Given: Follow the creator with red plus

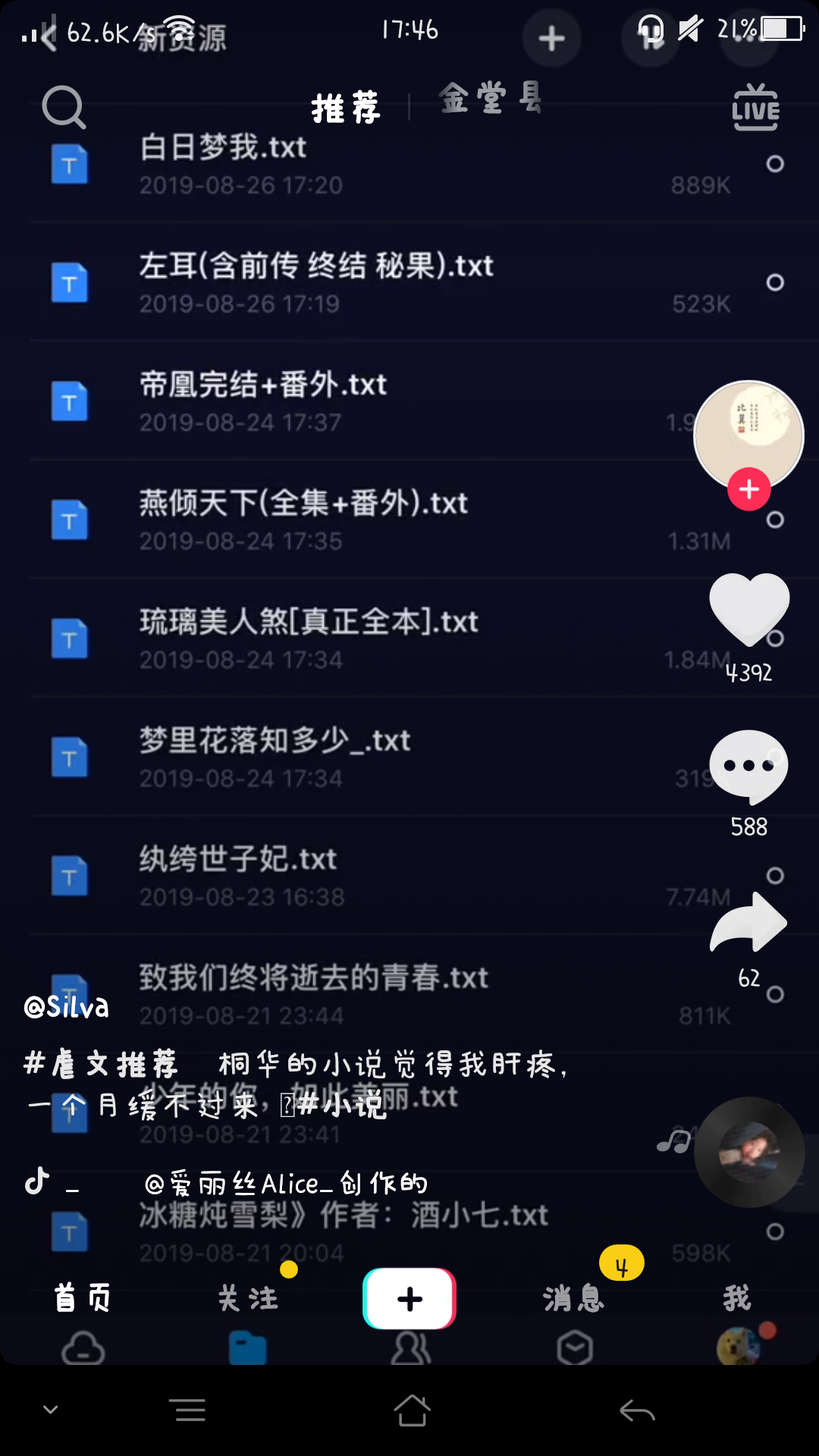Looking at the screenshot, I should (749, 489).
